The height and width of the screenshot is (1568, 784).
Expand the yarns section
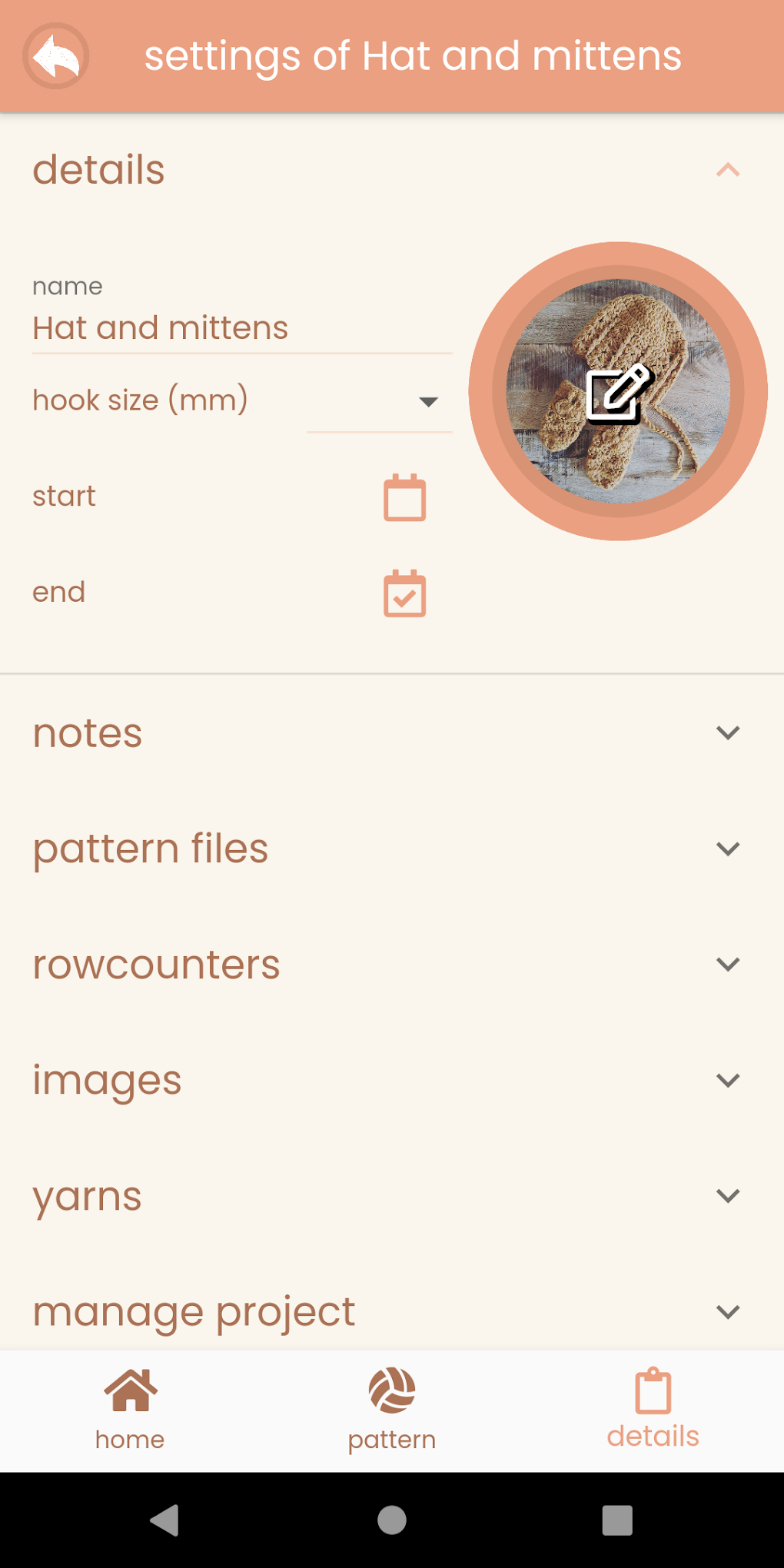pos(727,1195)
